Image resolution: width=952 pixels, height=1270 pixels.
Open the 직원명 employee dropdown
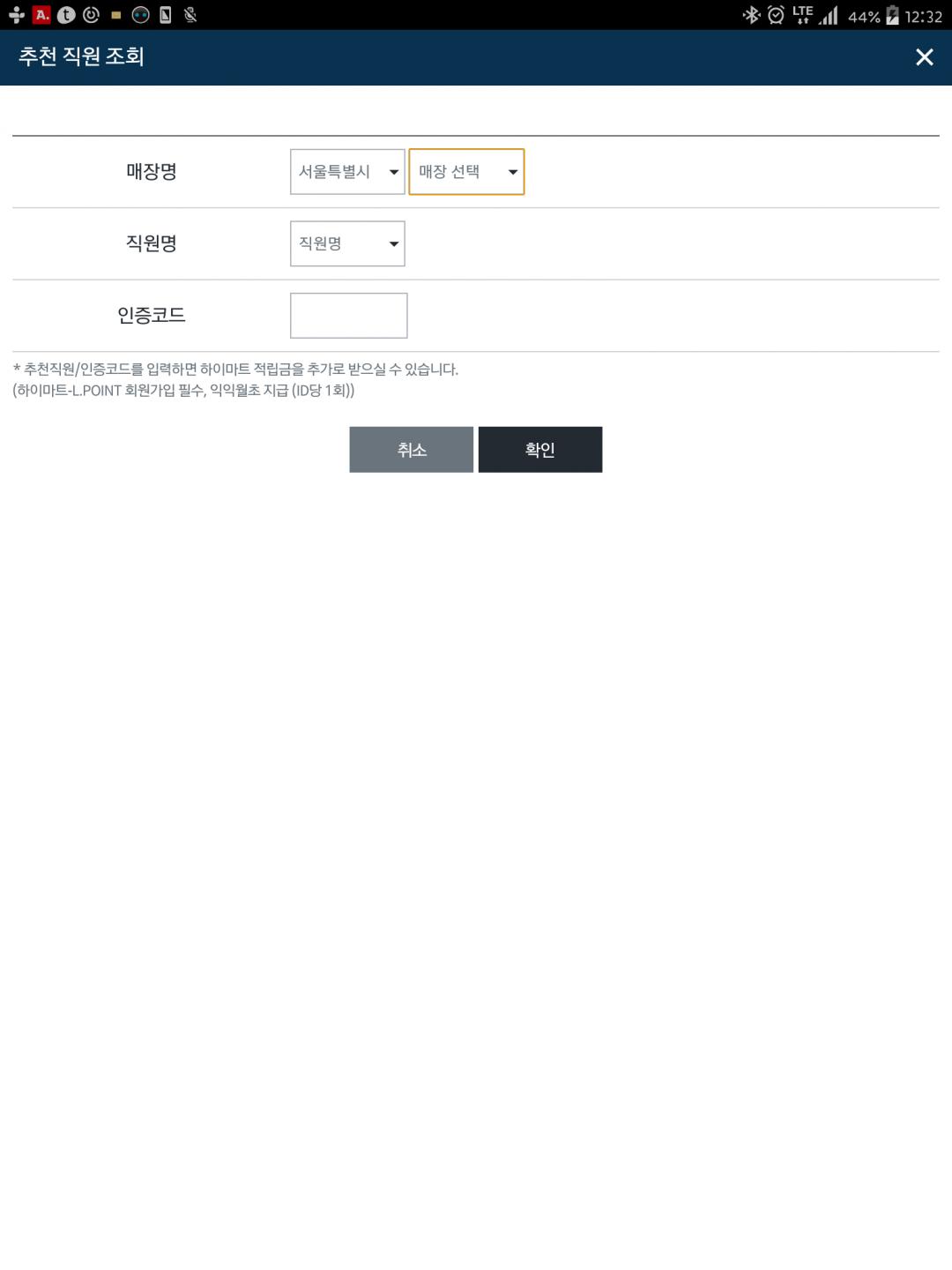(347, 243)
